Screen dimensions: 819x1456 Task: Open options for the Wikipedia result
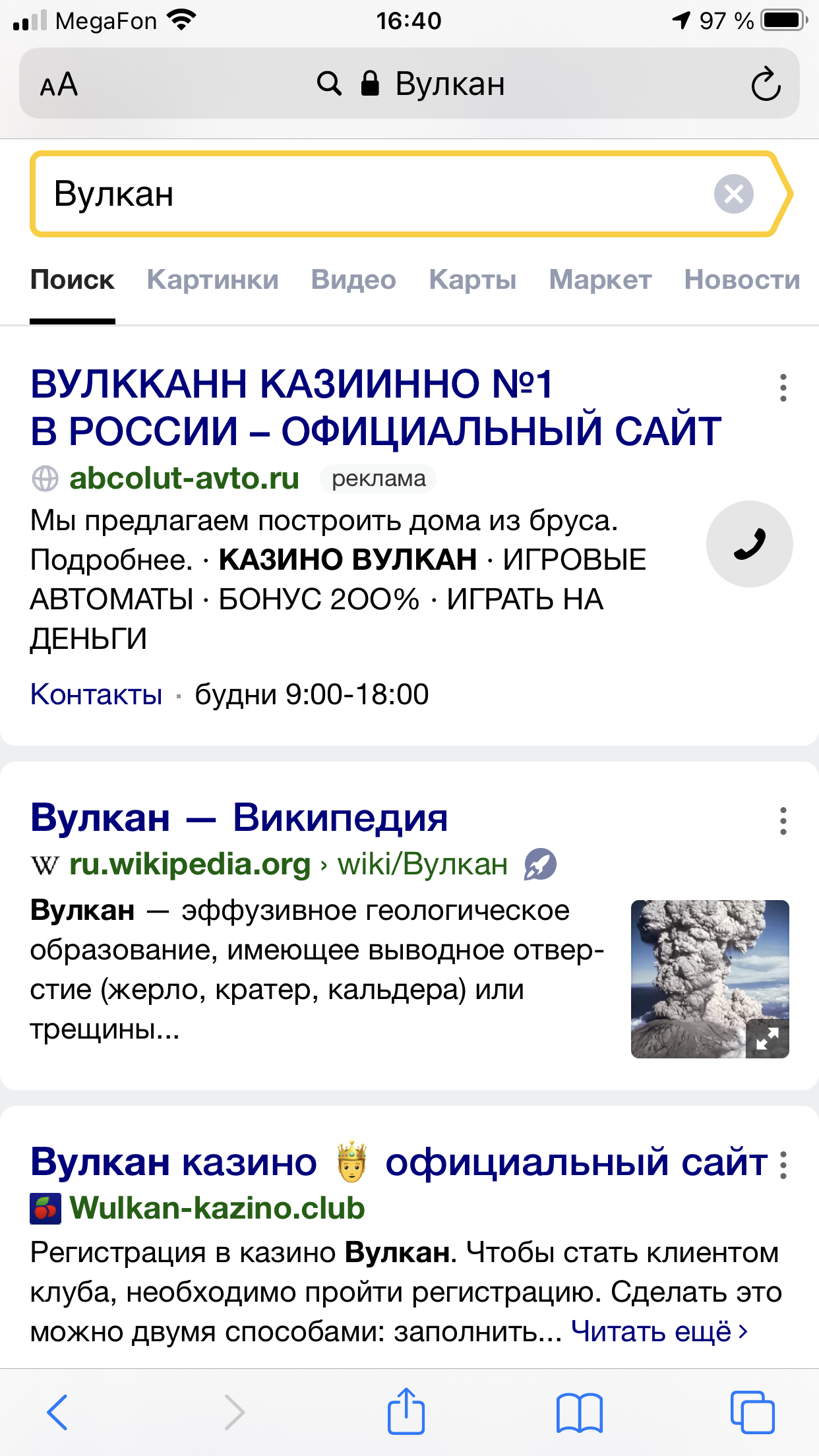pos(783,821)
